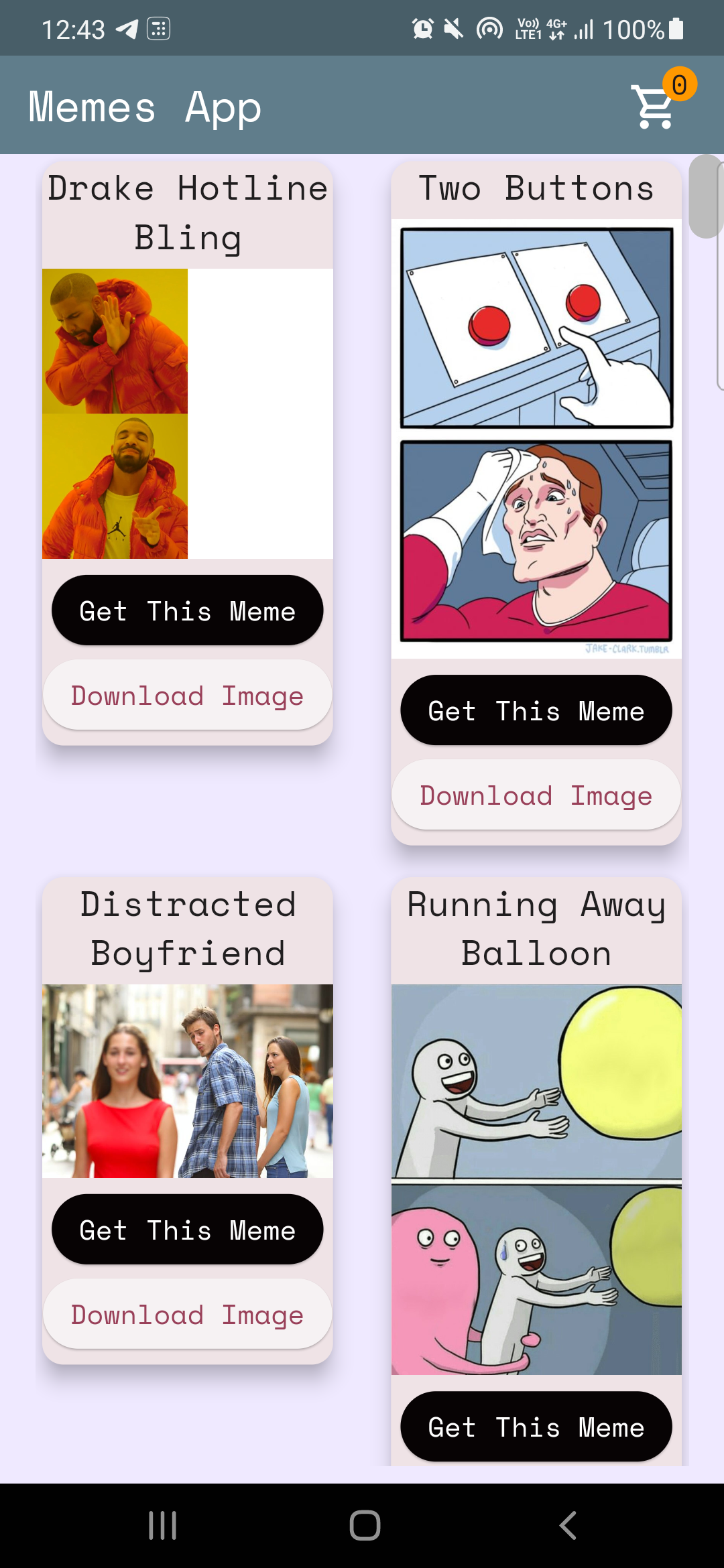Download the Drake Hotline Bling image
The image size is (724, 1568).
188,696
